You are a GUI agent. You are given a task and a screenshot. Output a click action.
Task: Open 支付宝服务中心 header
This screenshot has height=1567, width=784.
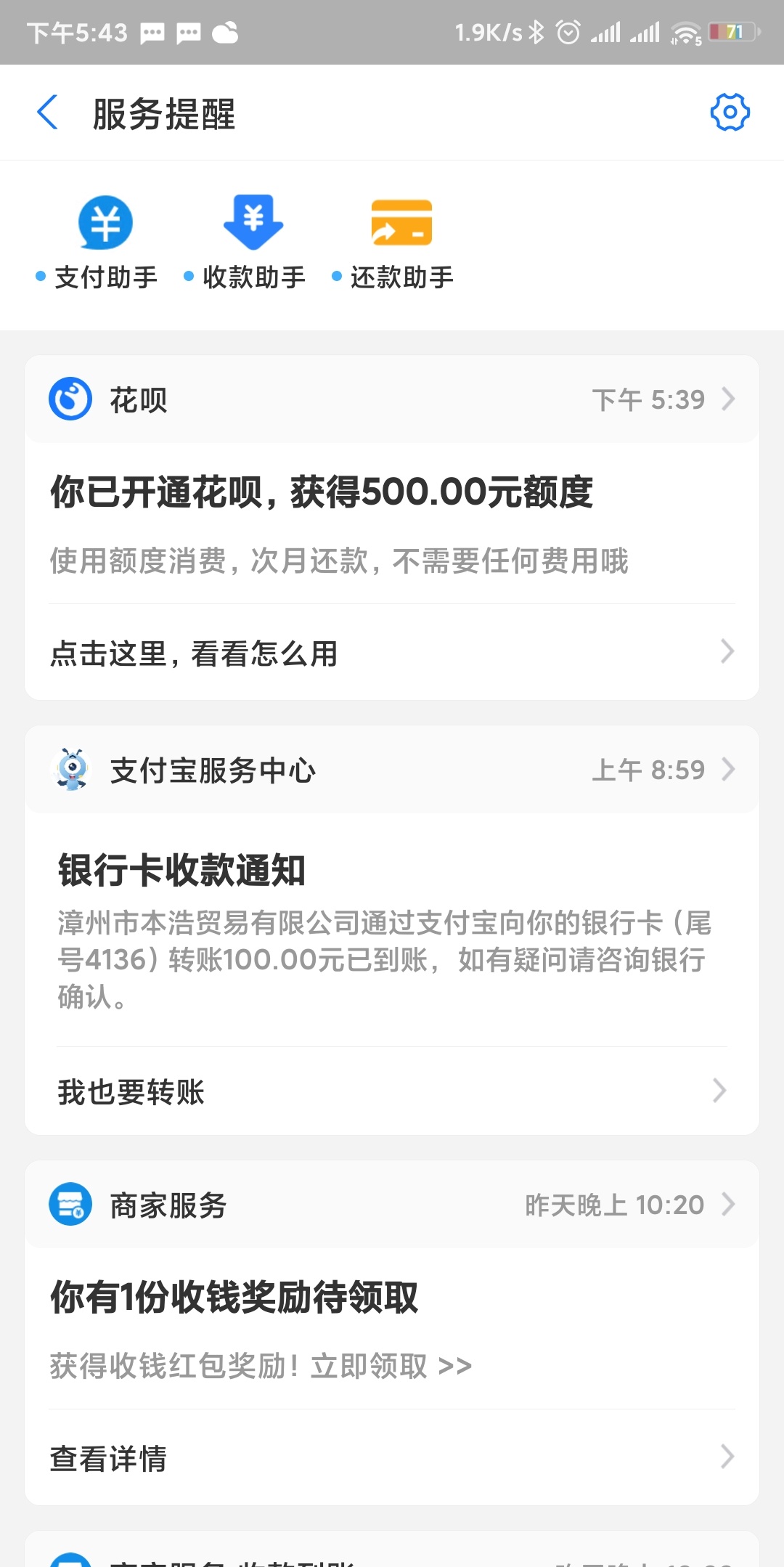click(x=392, y=770)
